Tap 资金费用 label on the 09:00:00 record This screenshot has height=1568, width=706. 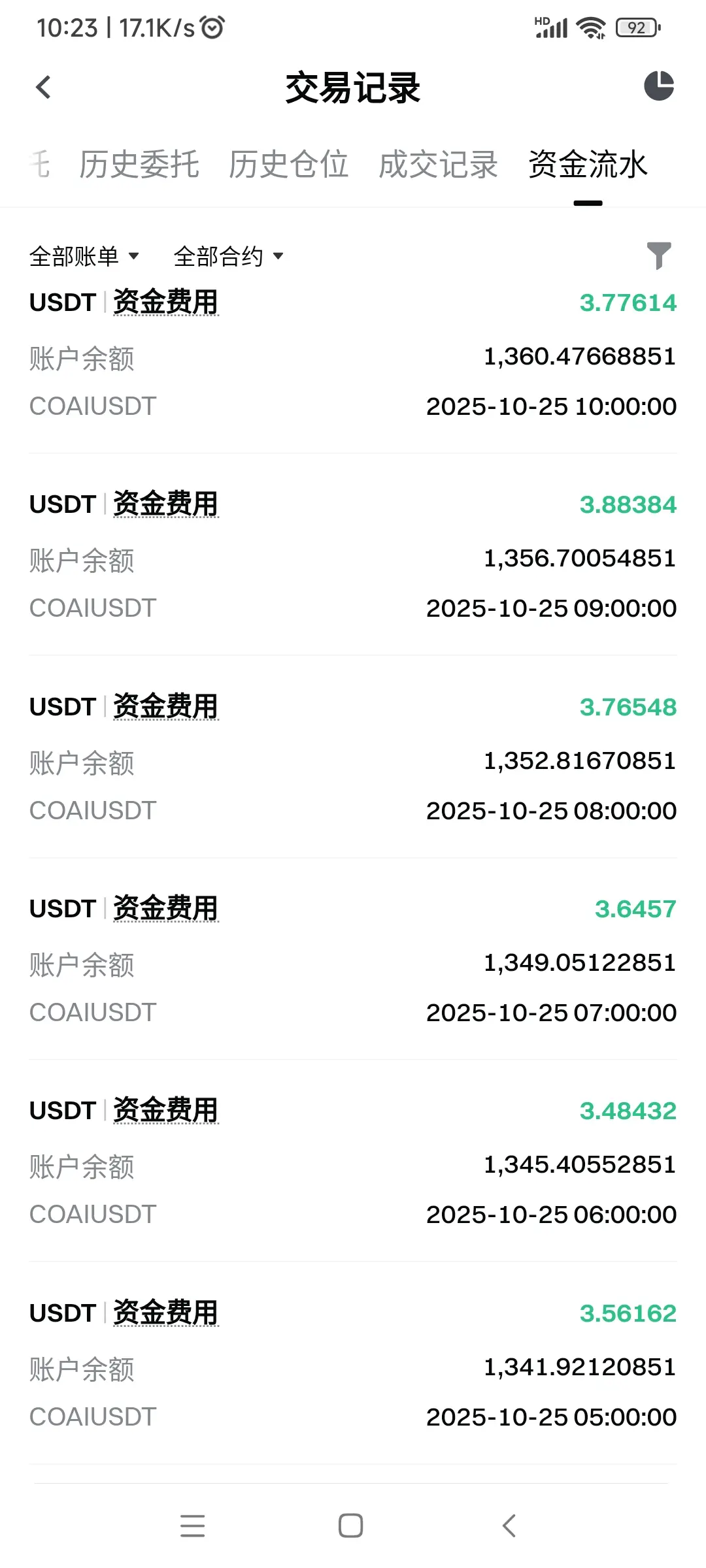(x=165, y=504)
